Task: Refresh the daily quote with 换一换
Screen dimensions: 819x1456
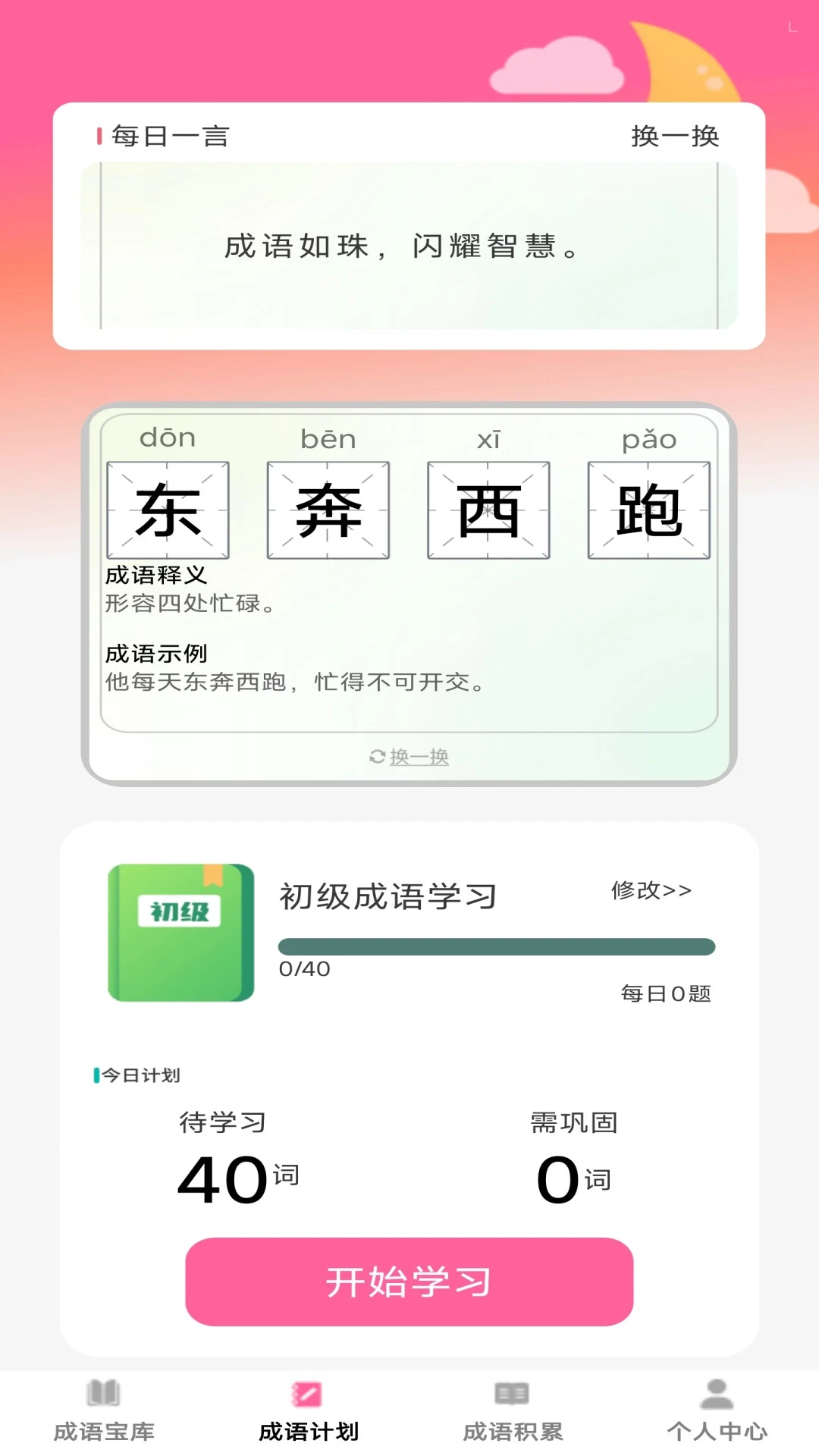Action: pyautogui.click(x=674, y=135)
